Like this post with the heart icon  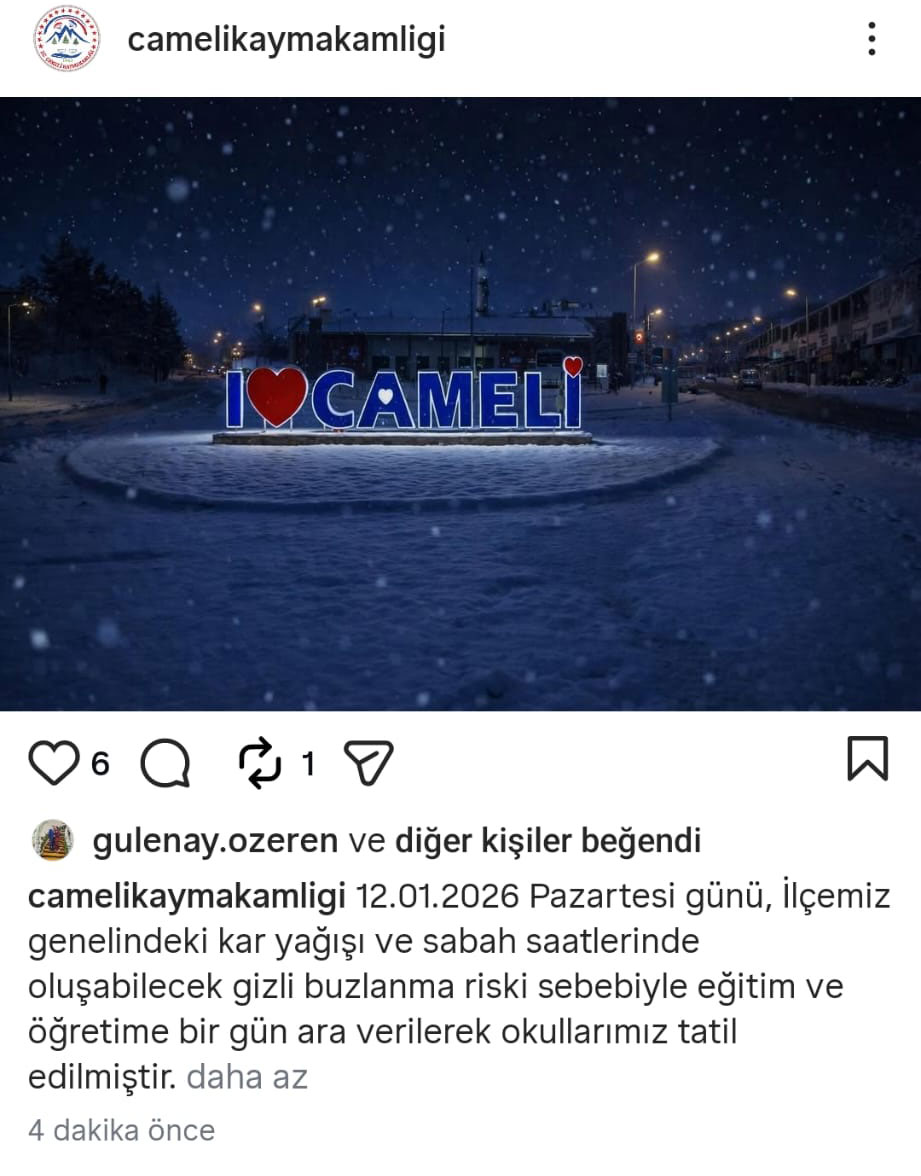tap(53, 764)
